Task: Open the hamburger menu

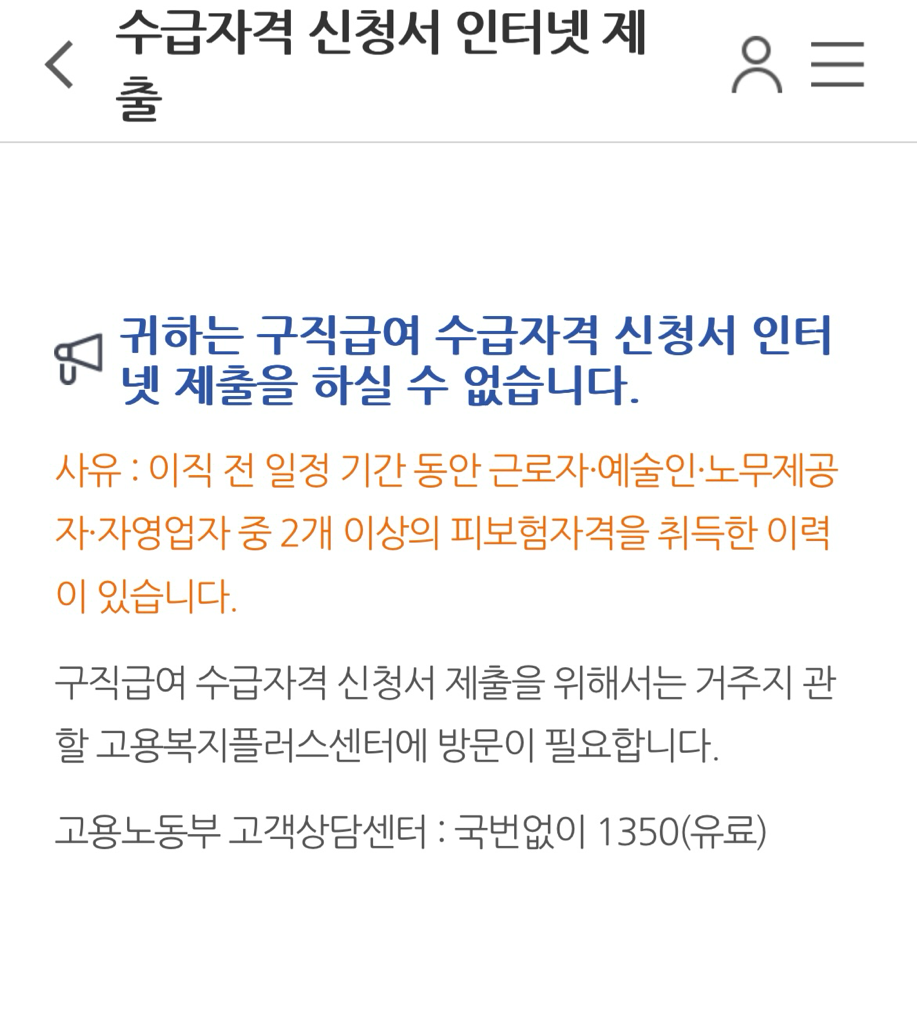Action: [x=837, y=65]
